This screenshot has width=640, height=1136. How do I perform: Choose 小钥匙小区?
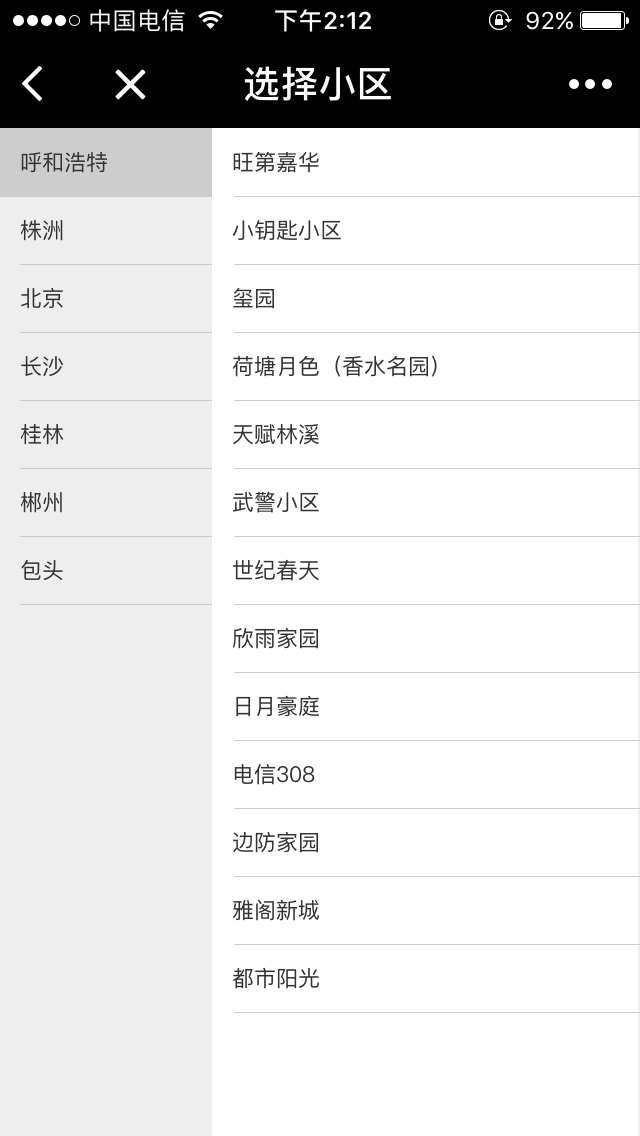426,230
